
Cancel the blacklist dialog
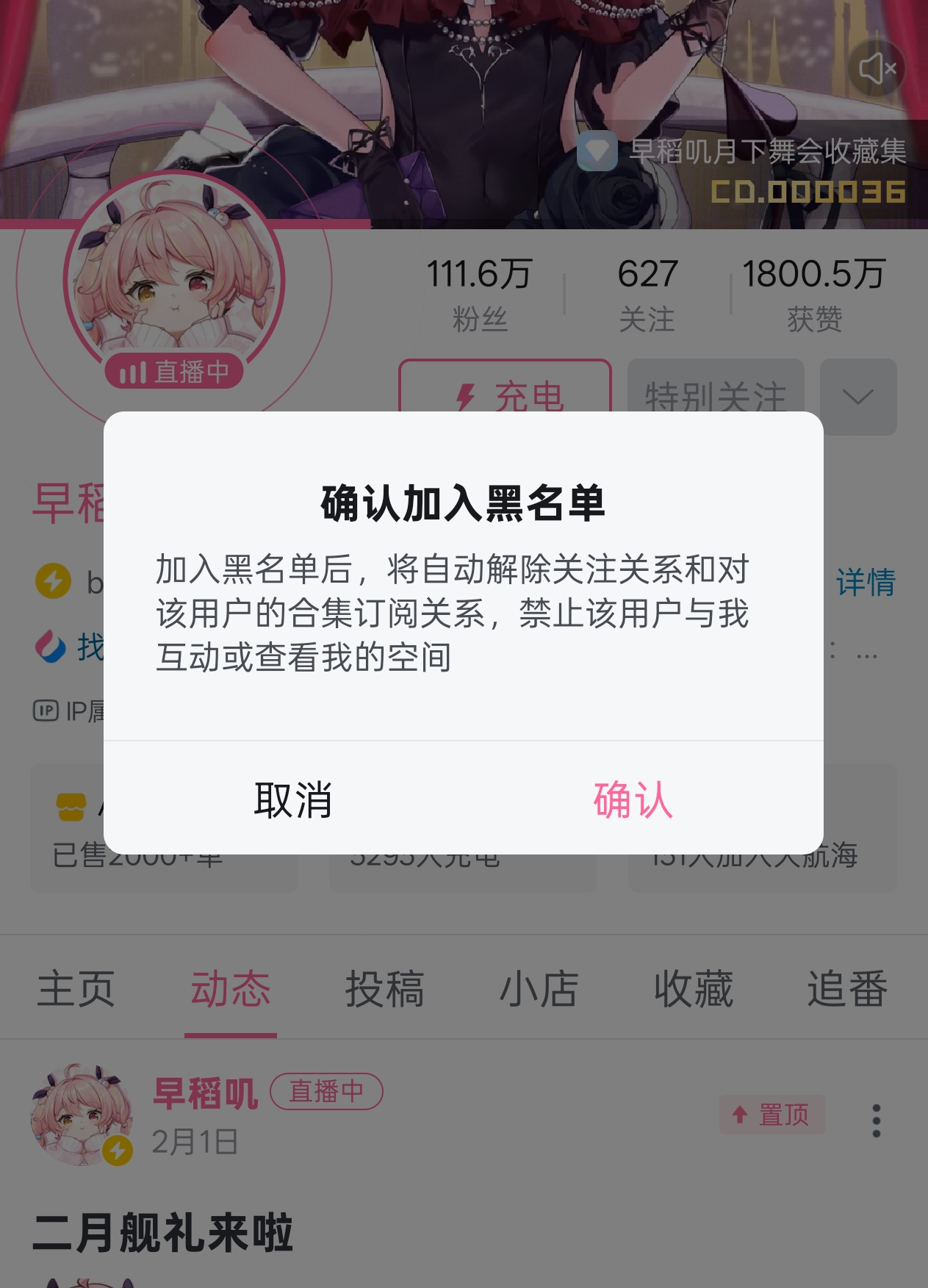(293, 799)
